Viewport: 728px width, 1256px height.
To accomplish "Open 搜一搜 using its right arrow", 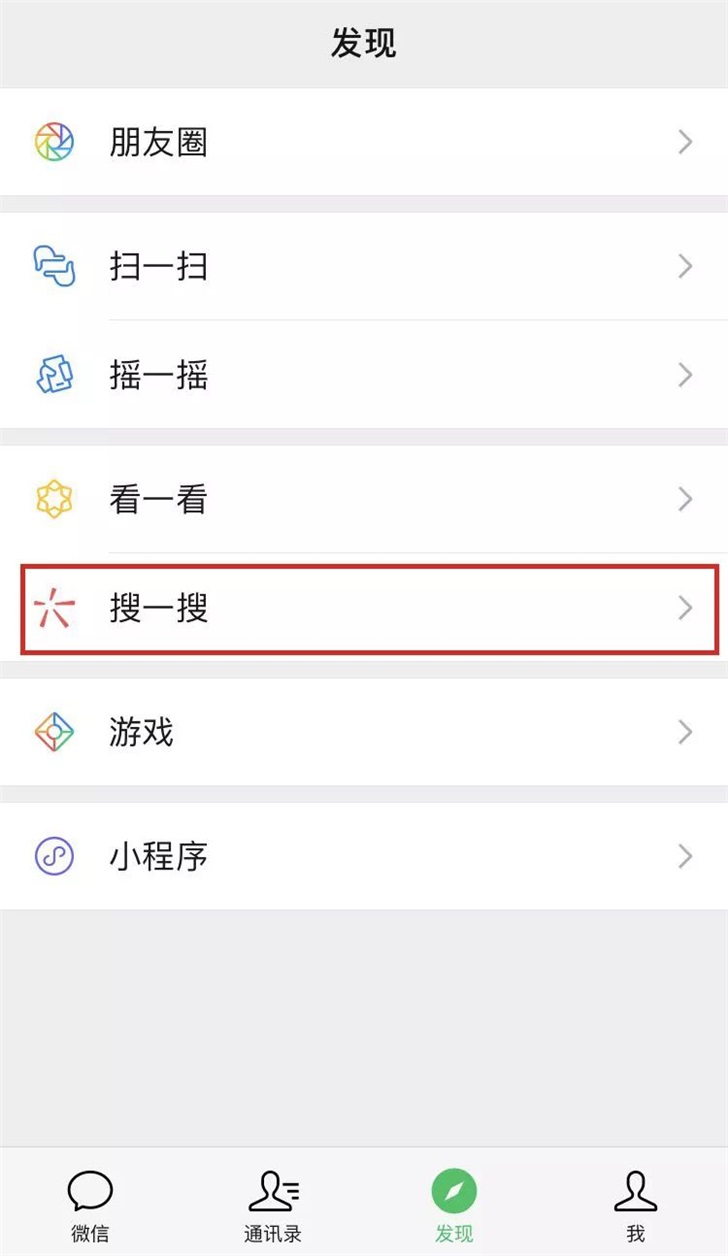I will [x=685, y=608].
